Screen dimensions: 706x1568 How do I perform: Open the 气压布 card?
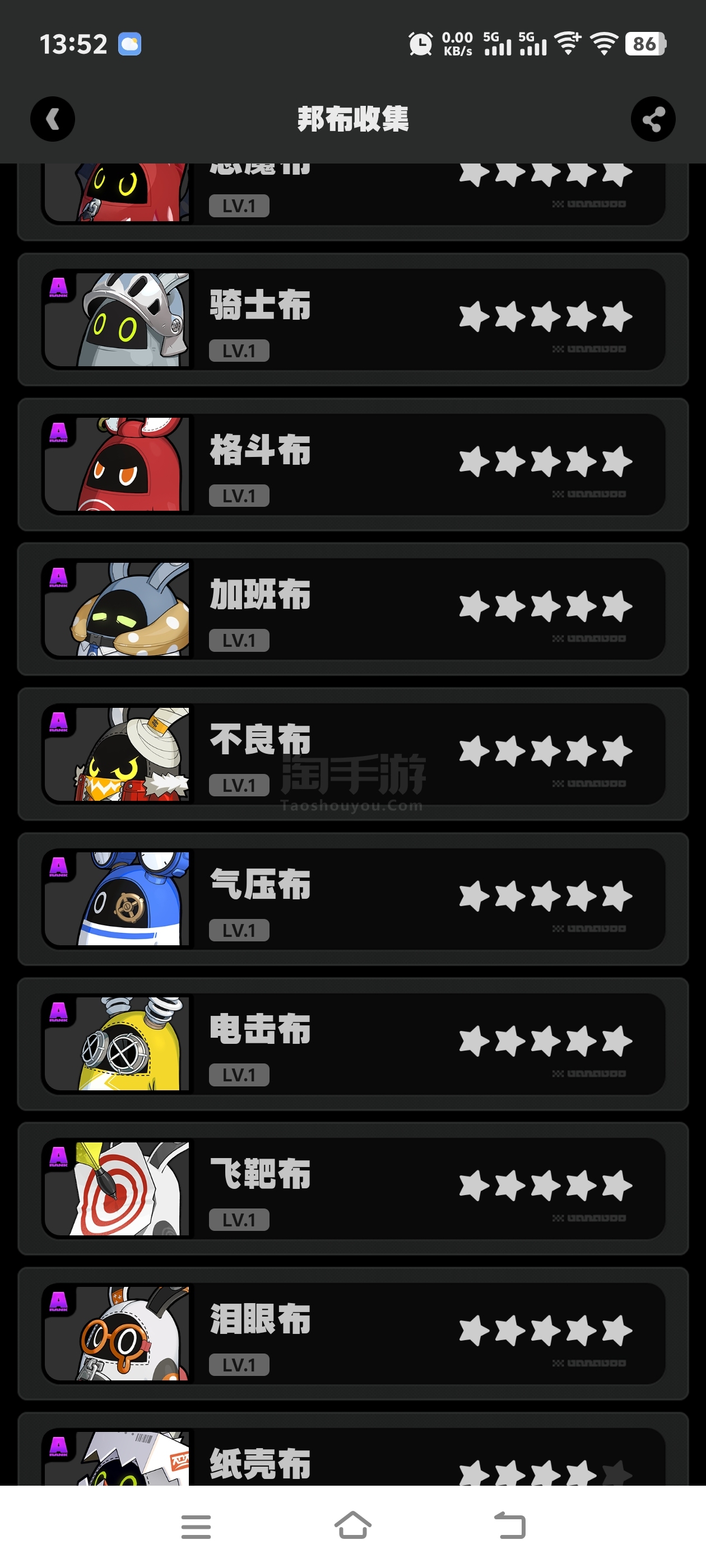(x=352, y=899)
